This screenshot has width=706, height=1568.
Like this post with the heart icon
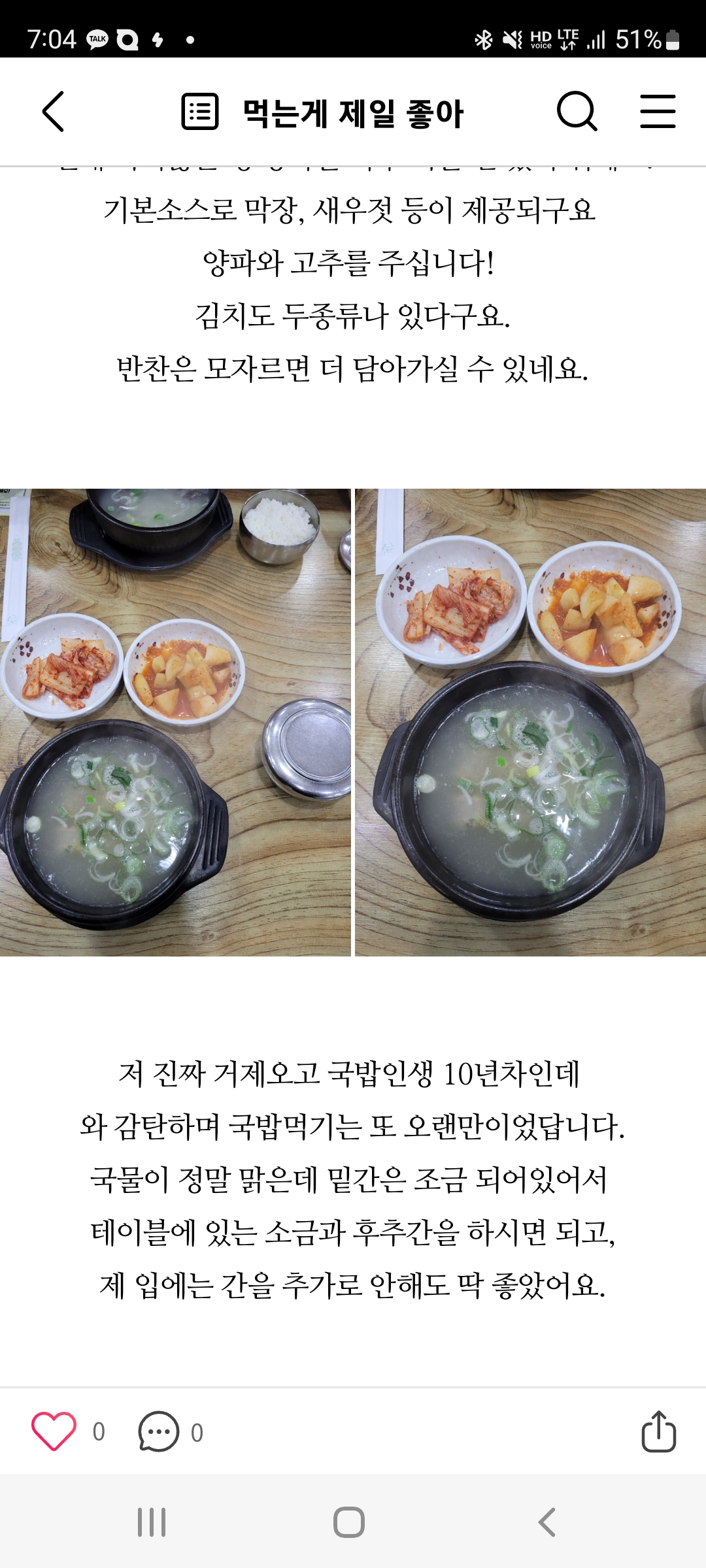[x=54, y=1431]
